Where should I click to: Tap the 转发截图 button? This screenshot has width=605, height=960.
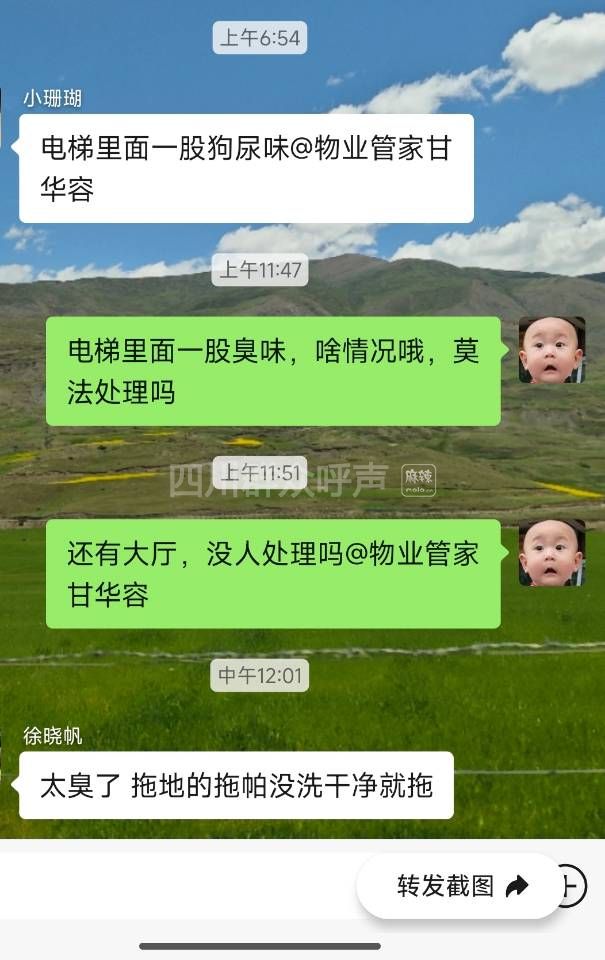[461, 886]
